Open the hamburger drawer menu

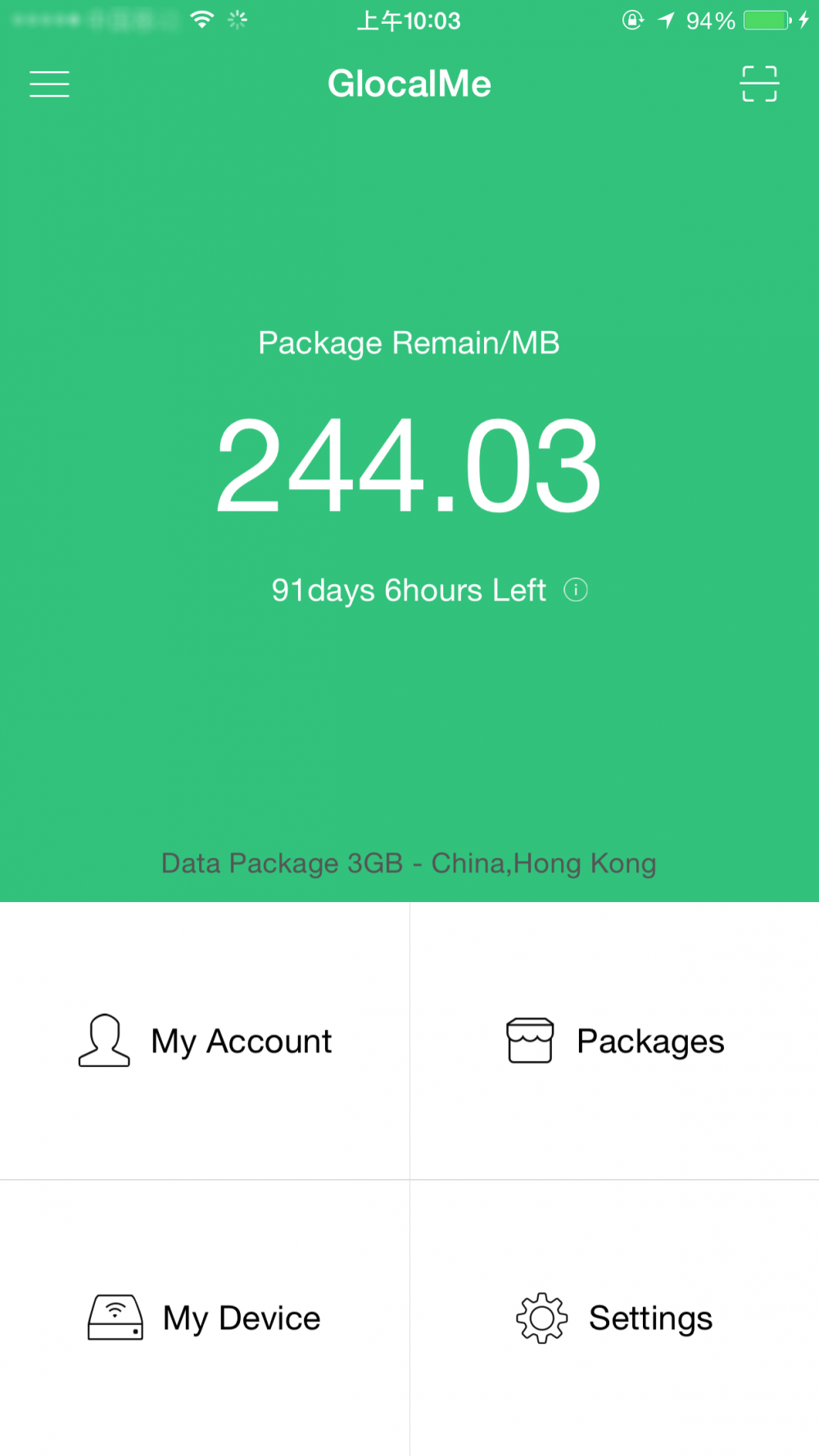coord(49,84)
